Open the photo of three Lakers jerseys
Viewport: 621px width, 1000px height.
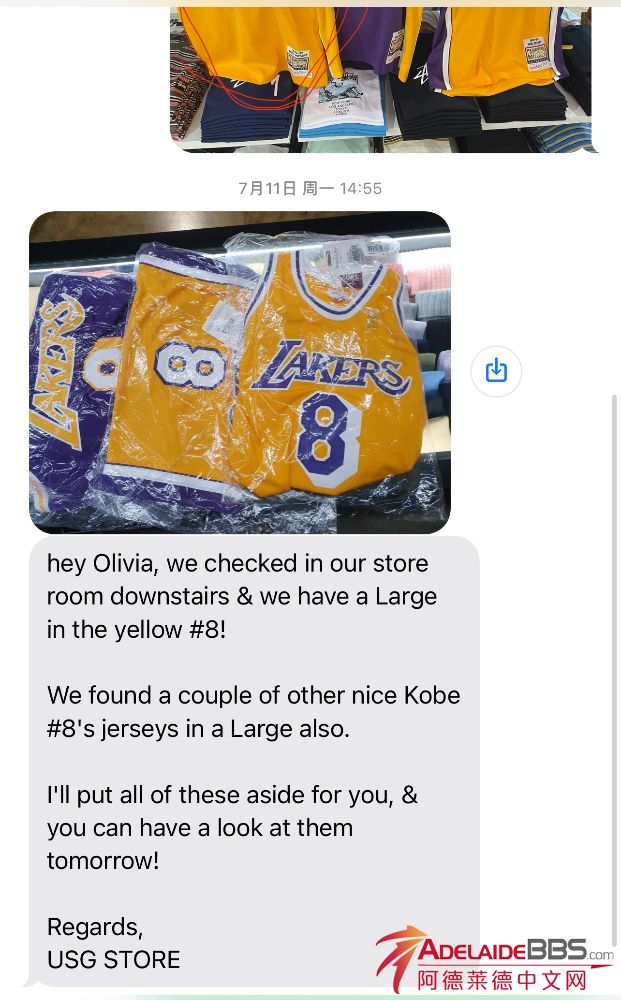click(x=240, y=372)
